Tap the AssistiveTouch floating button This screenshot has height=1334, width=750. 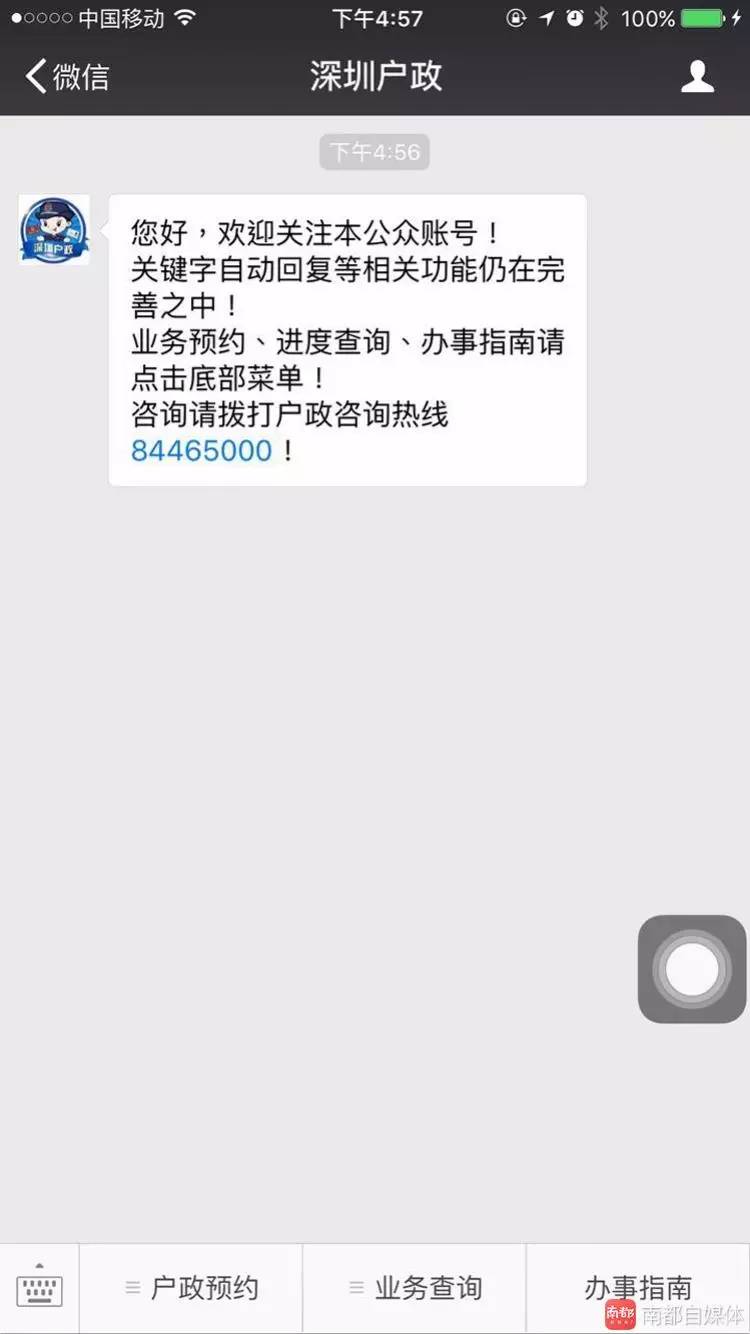(692, 969)
